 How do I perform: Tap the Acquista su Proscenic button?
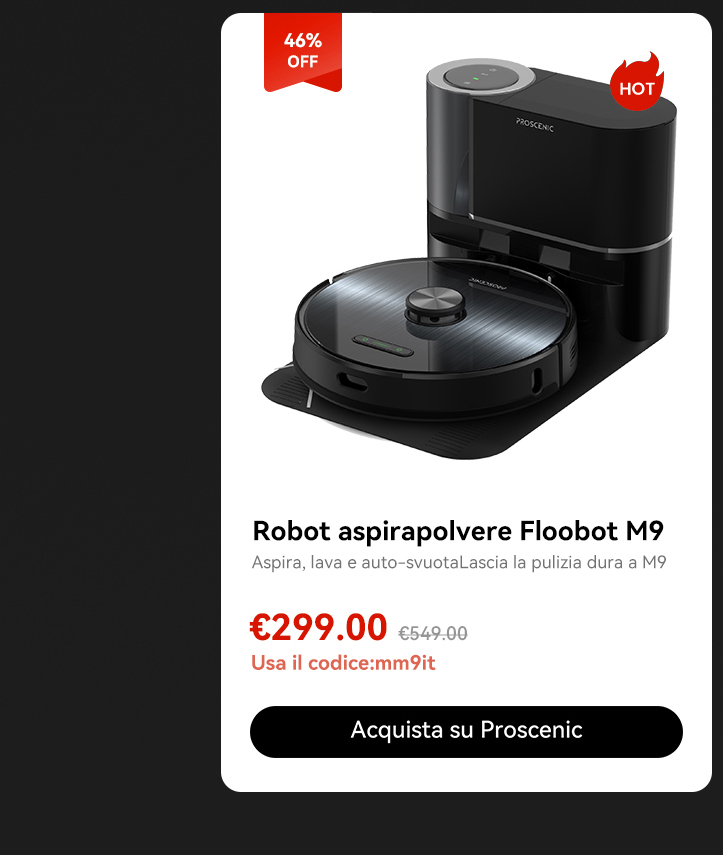(x=466, y=731)
